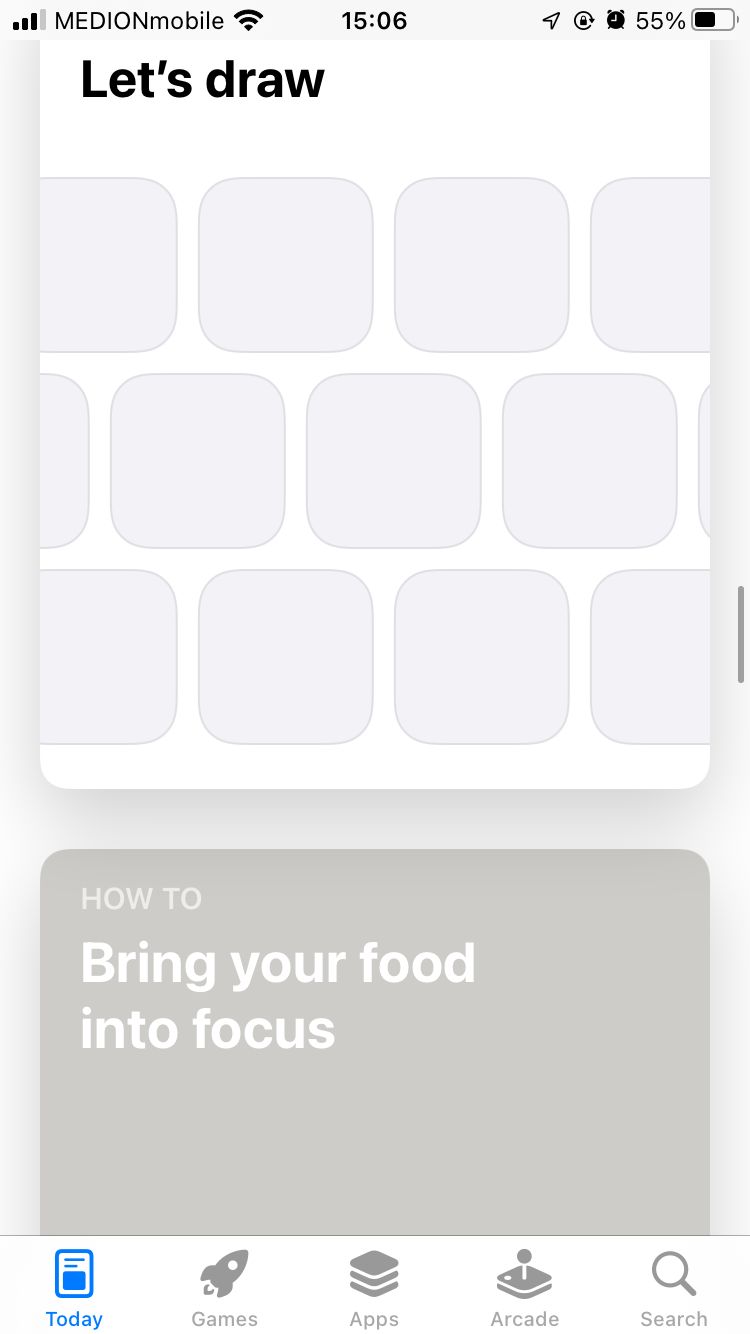The image size is (750, 1334).
Task: Go to the Apps tab
Action: [374, 1288]
